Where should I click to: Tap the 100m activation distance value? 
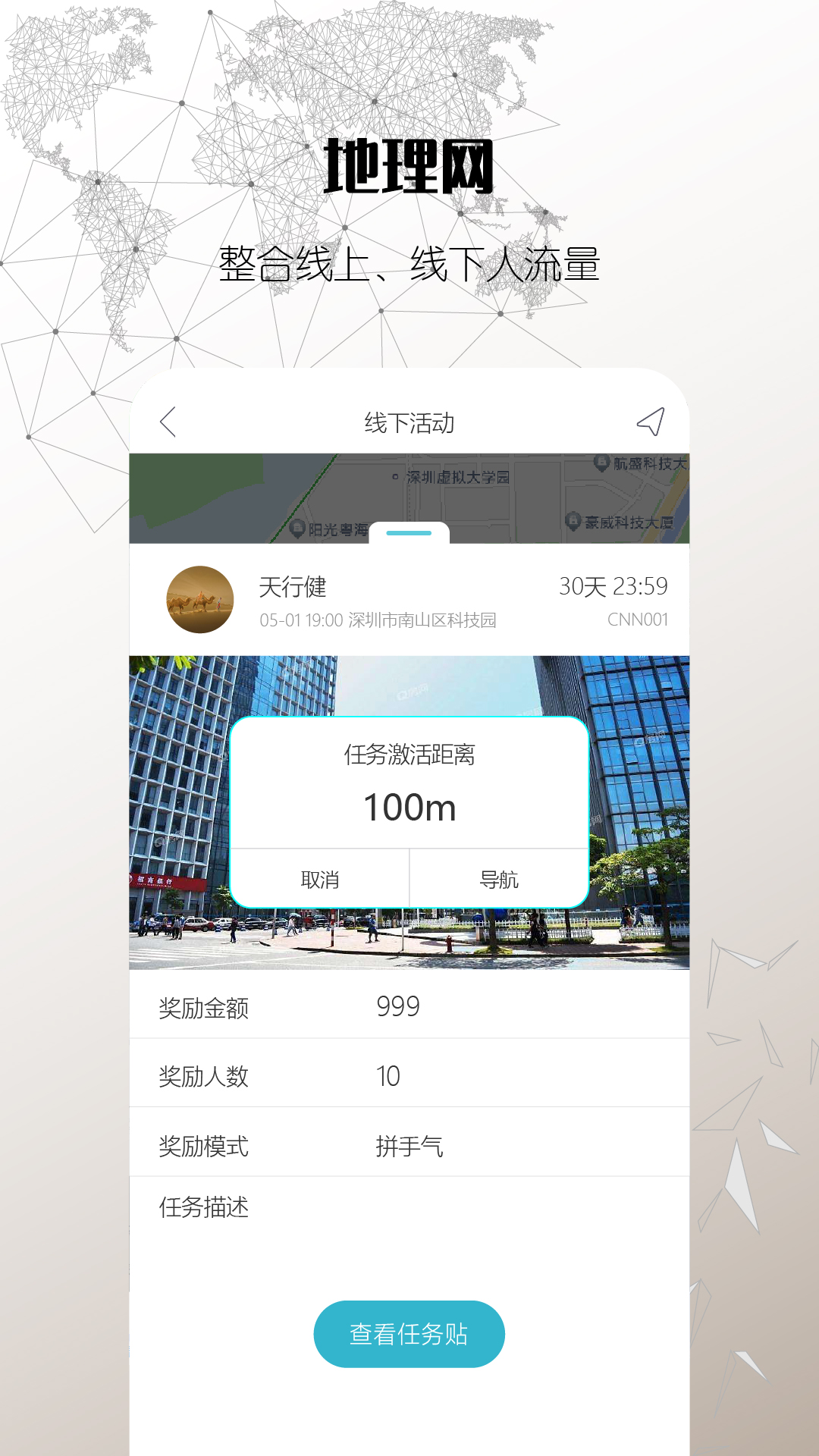(409, 808)
